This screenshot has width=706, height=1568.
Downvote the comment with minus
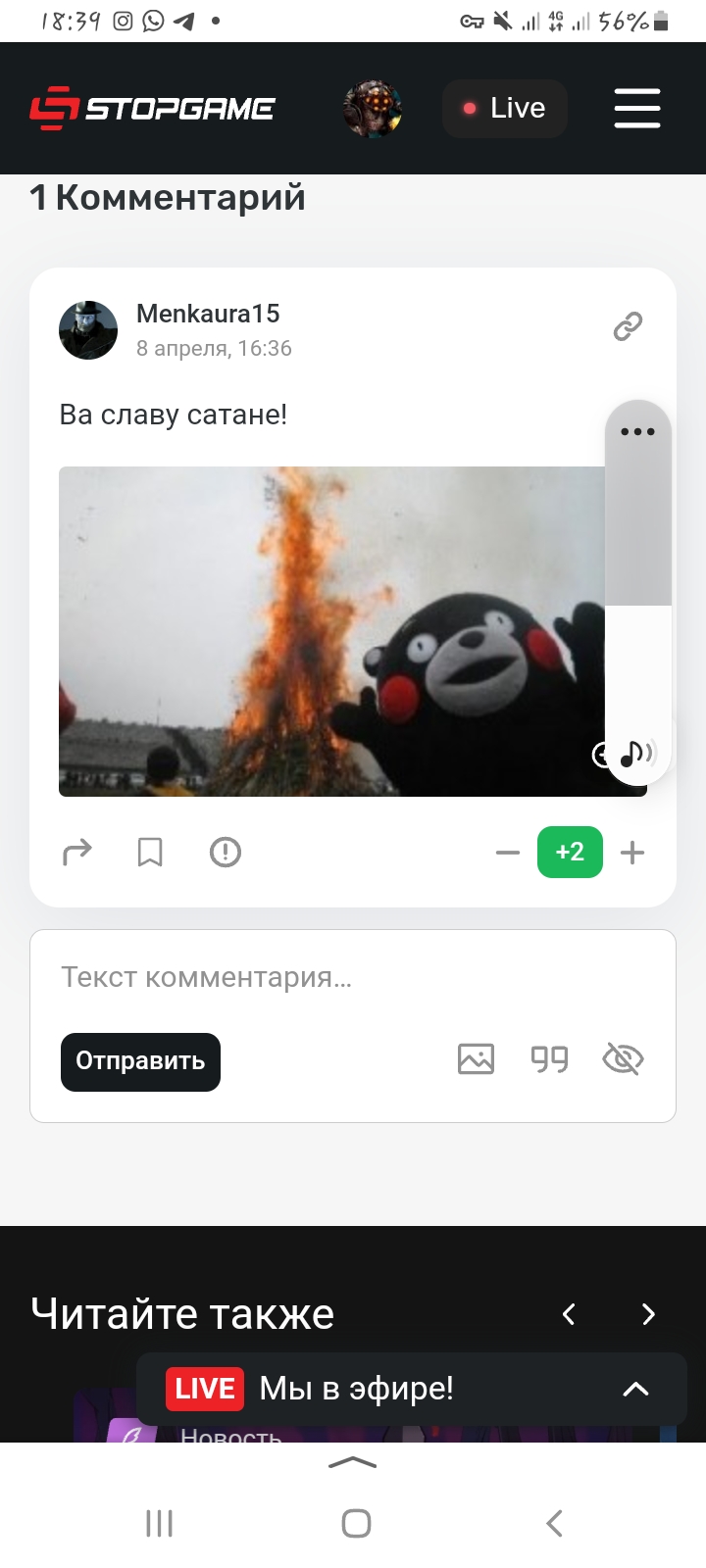pos(508,853)
